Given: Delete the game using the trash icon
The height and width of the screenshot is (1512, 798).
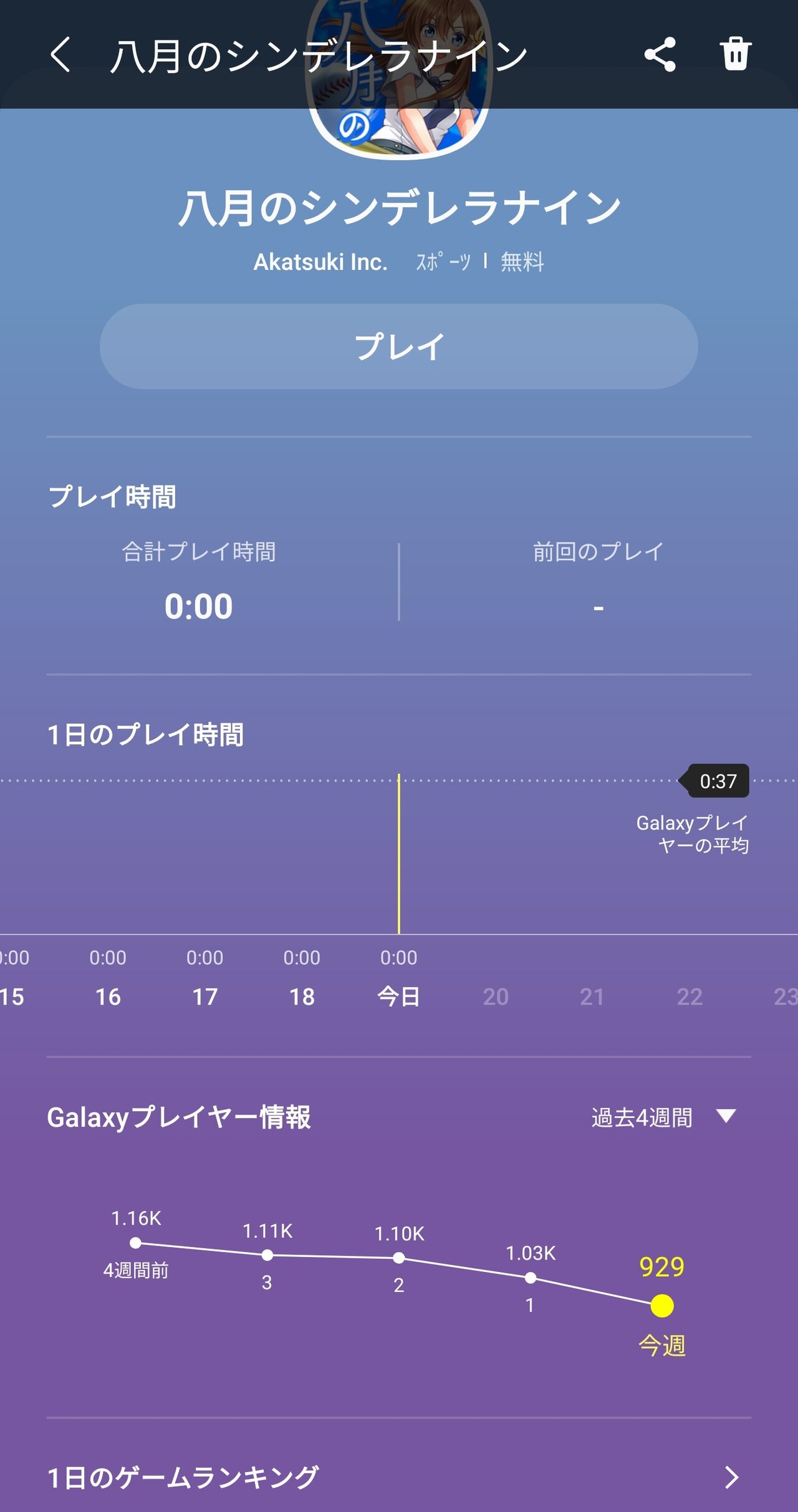Looking at the screenshot, I should click(736, 54).
